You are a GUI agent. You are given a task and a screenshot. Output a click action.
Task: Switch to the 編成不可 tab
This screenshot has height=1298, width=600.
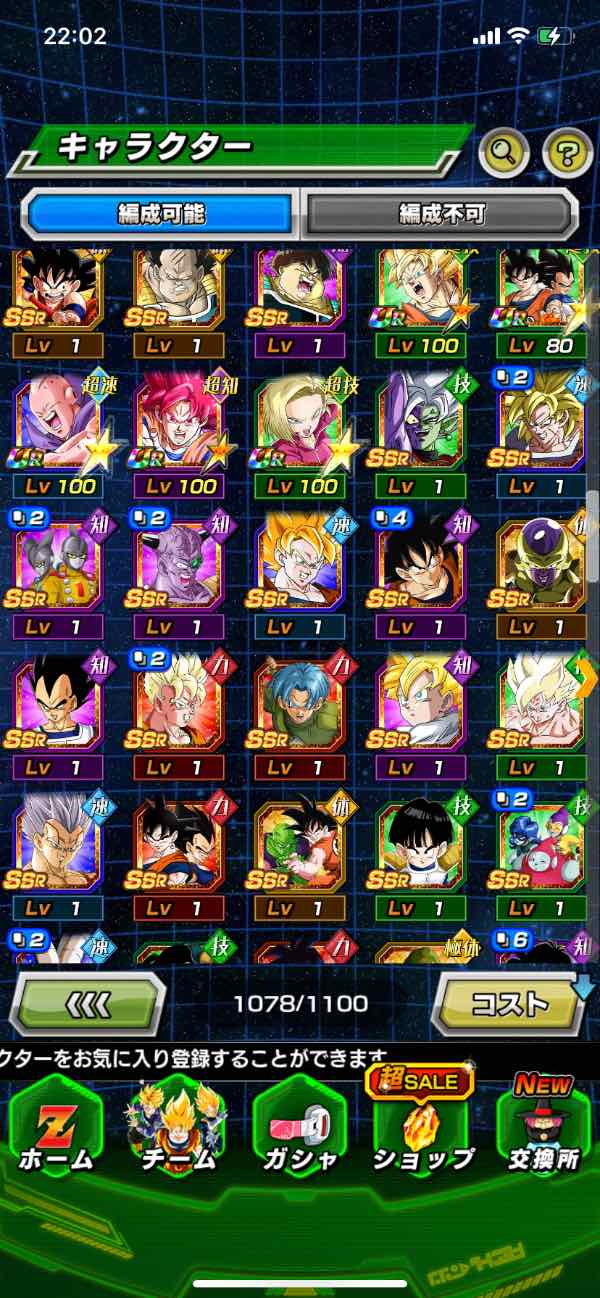click(441, 213)
